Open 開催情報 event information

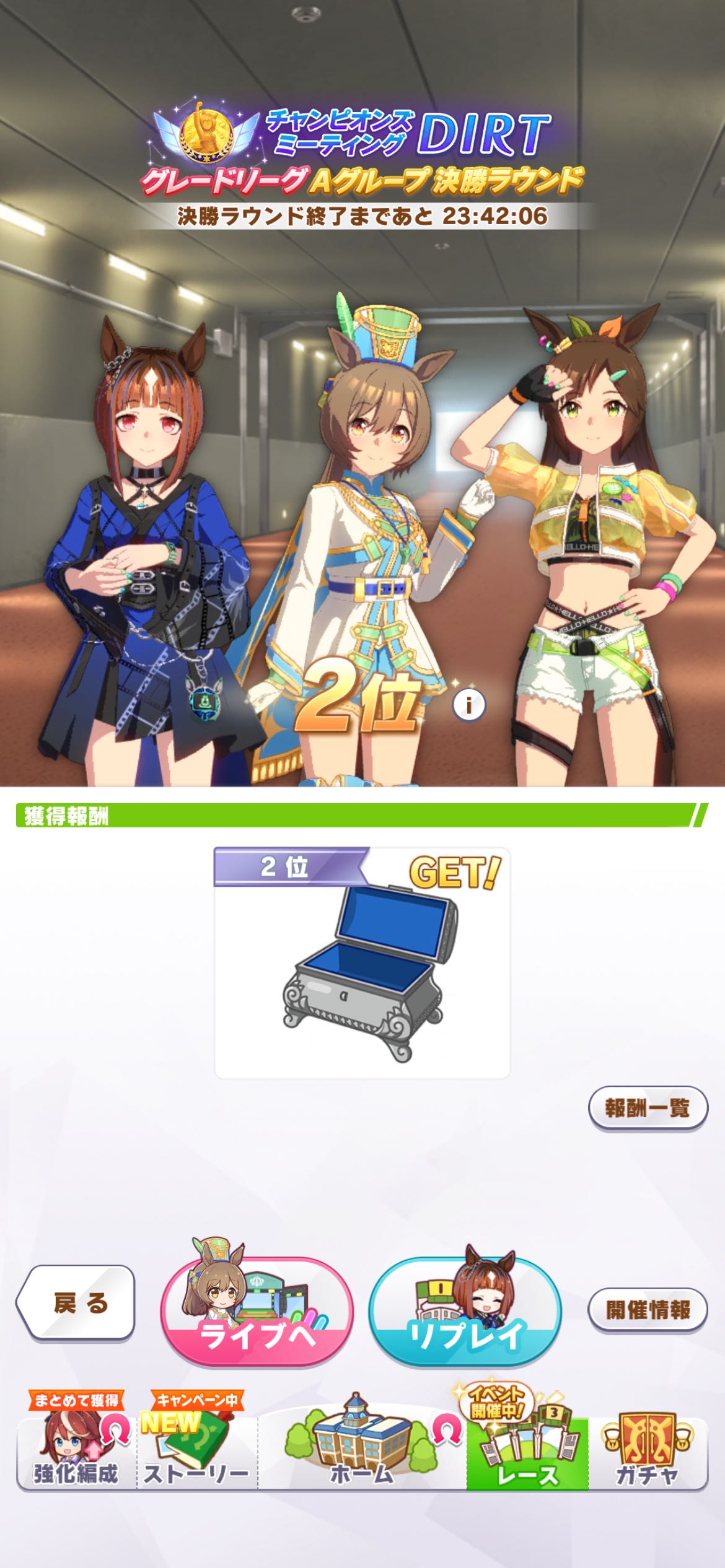pyautogui.click(x=648, y=1310)
